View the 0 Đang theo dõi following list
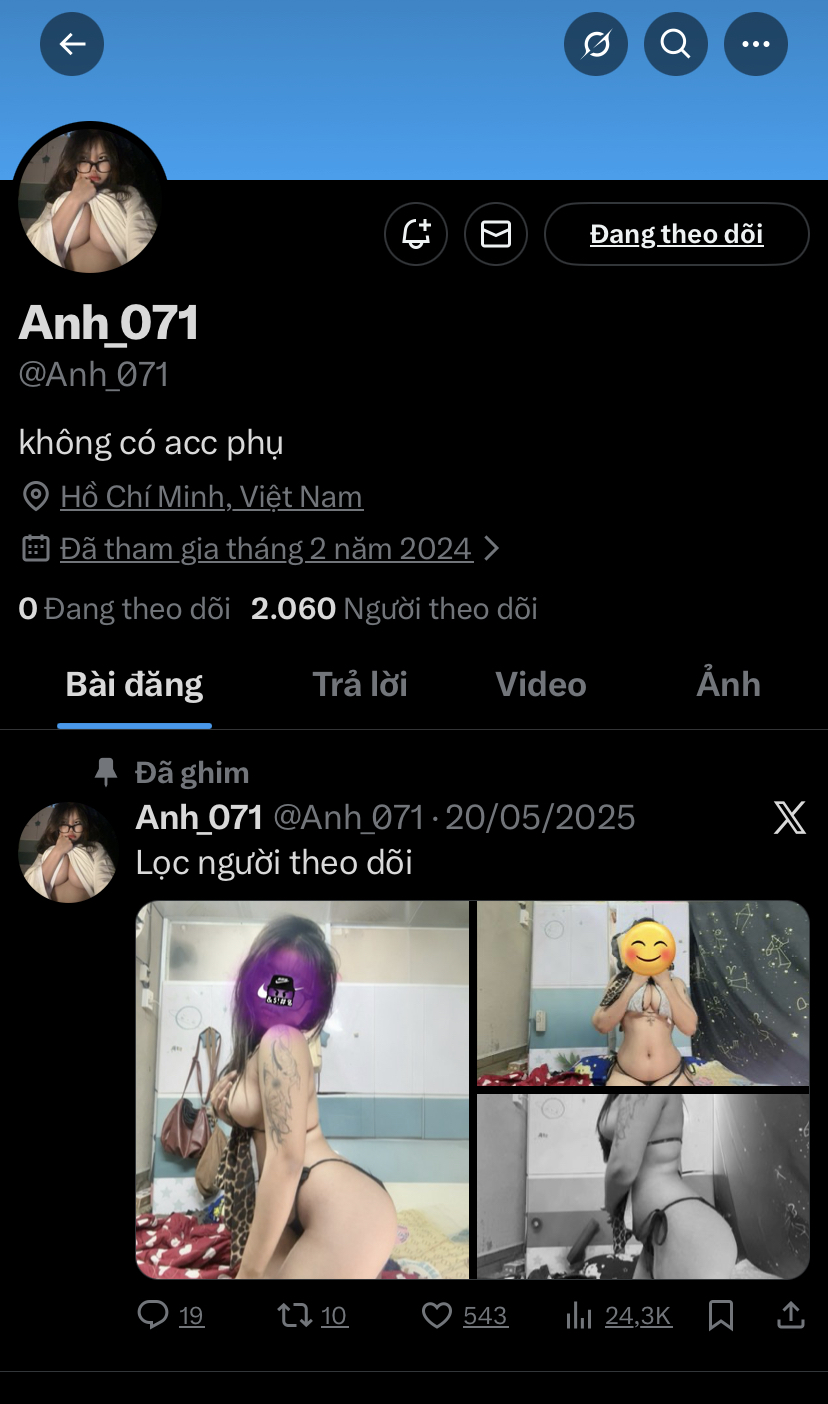The image size is (828, 1404). tap(125, 609)
